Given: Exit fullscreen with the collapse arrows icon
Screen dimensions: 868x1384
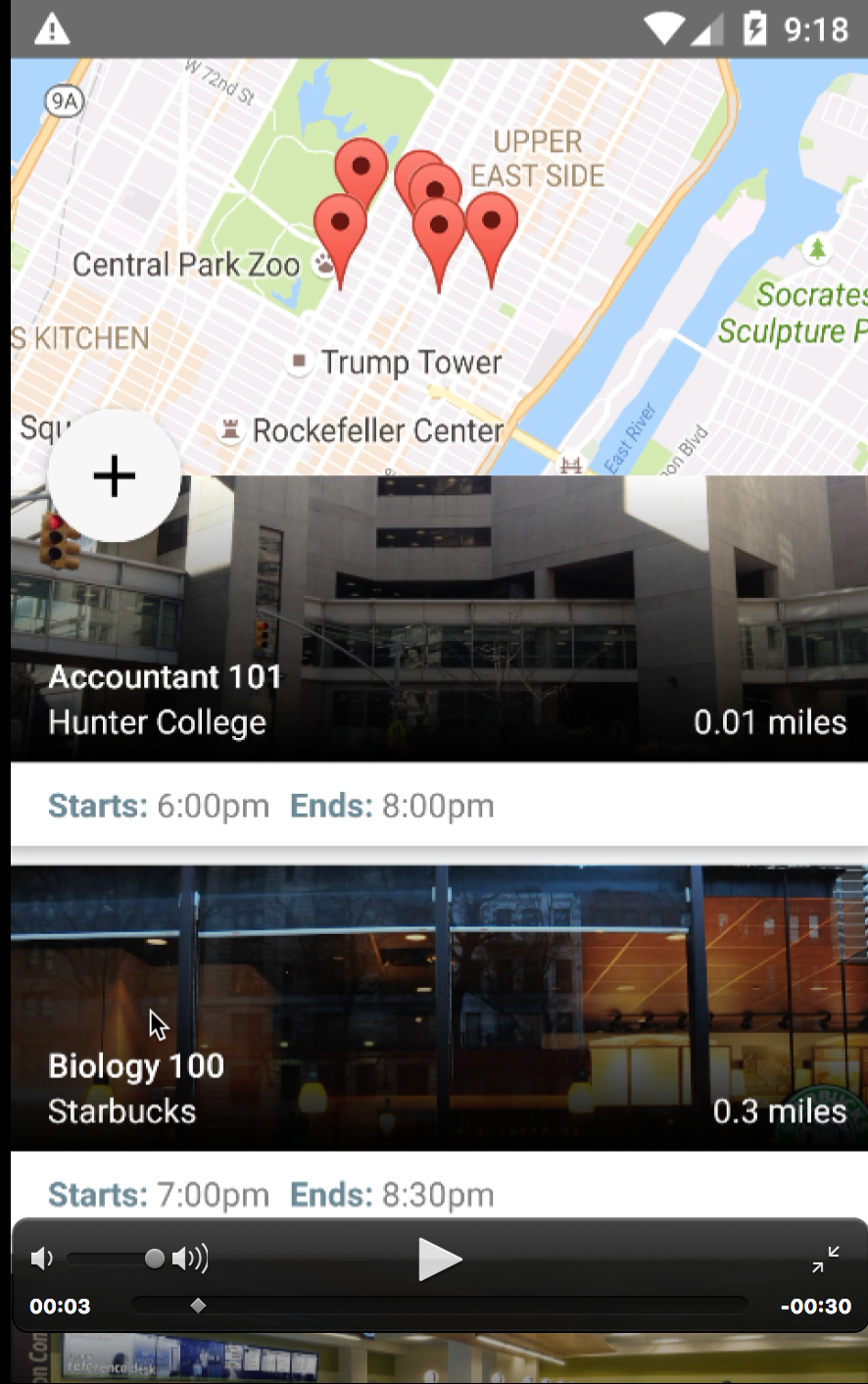Looking at the screenshot, I should 826,1259.
